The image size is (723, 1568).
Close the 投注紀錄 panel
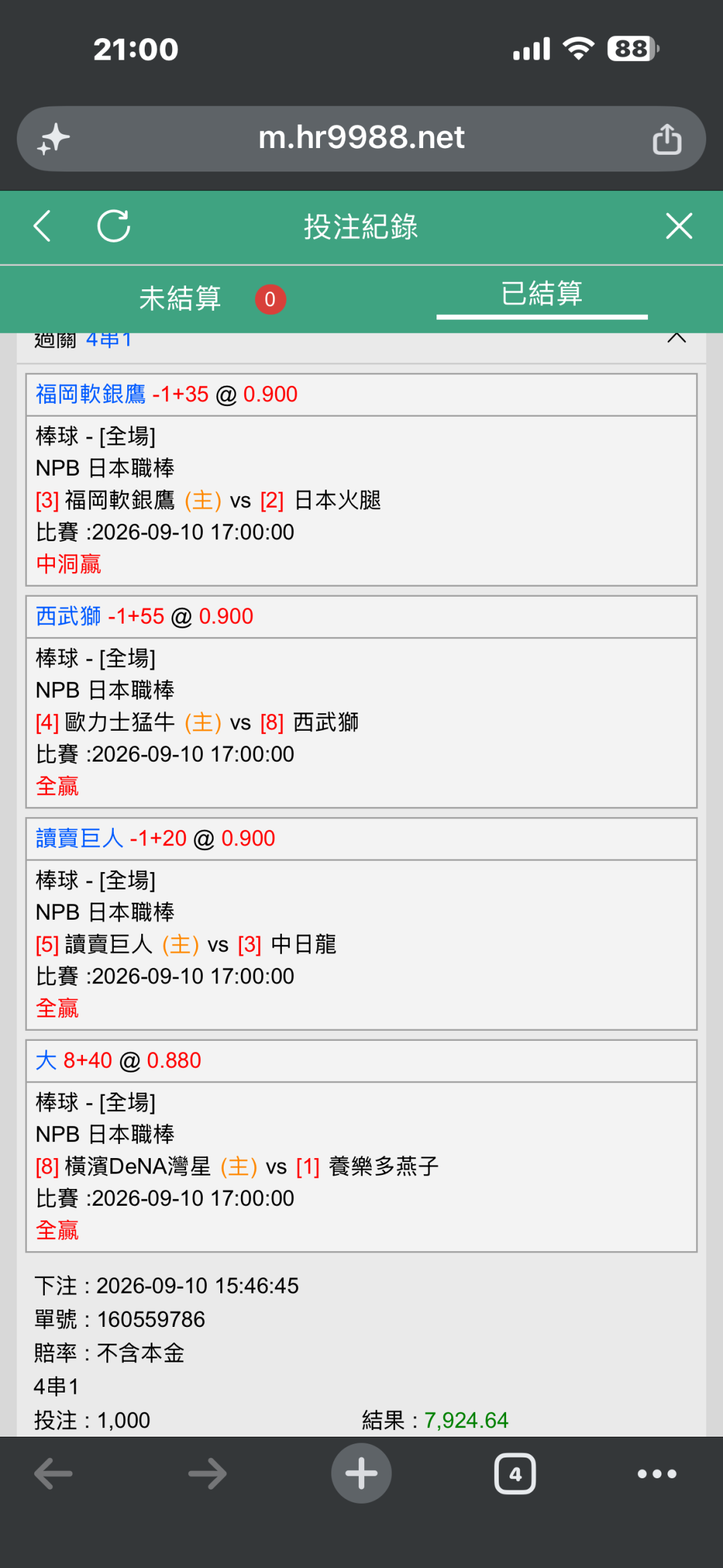pos(679,226)
